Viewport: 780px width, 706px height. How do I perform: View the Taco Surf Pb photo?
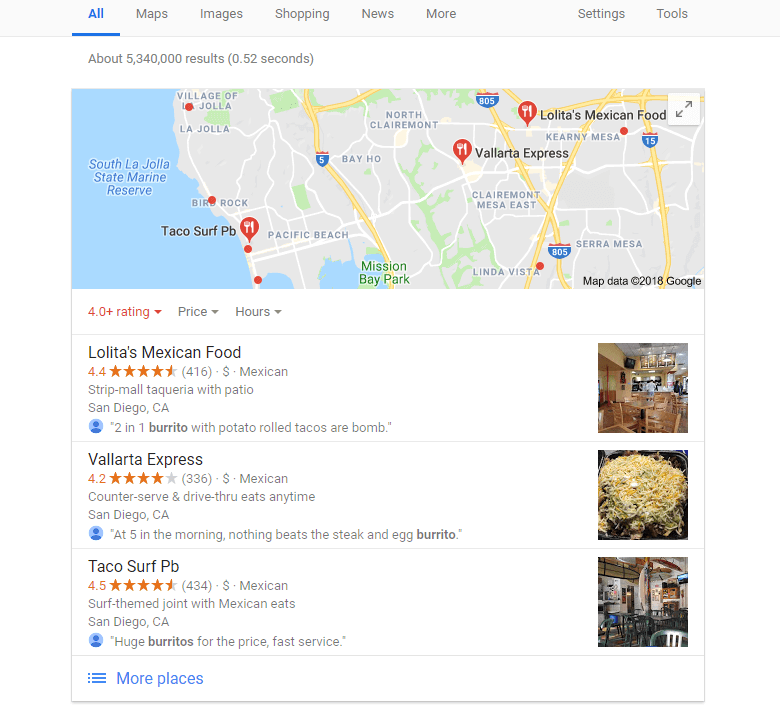642,602
